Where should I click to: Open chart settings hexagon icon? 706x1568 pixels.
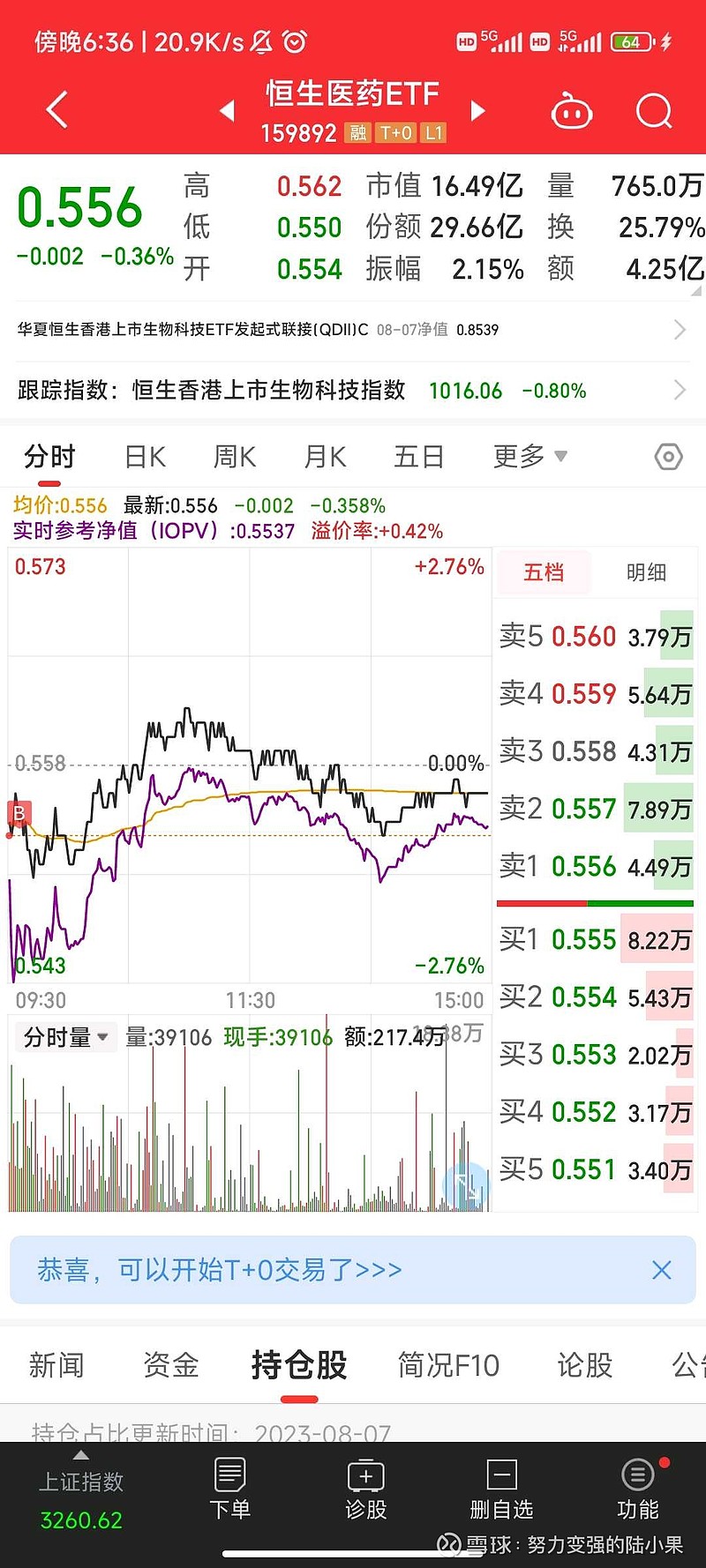point(668,457)
